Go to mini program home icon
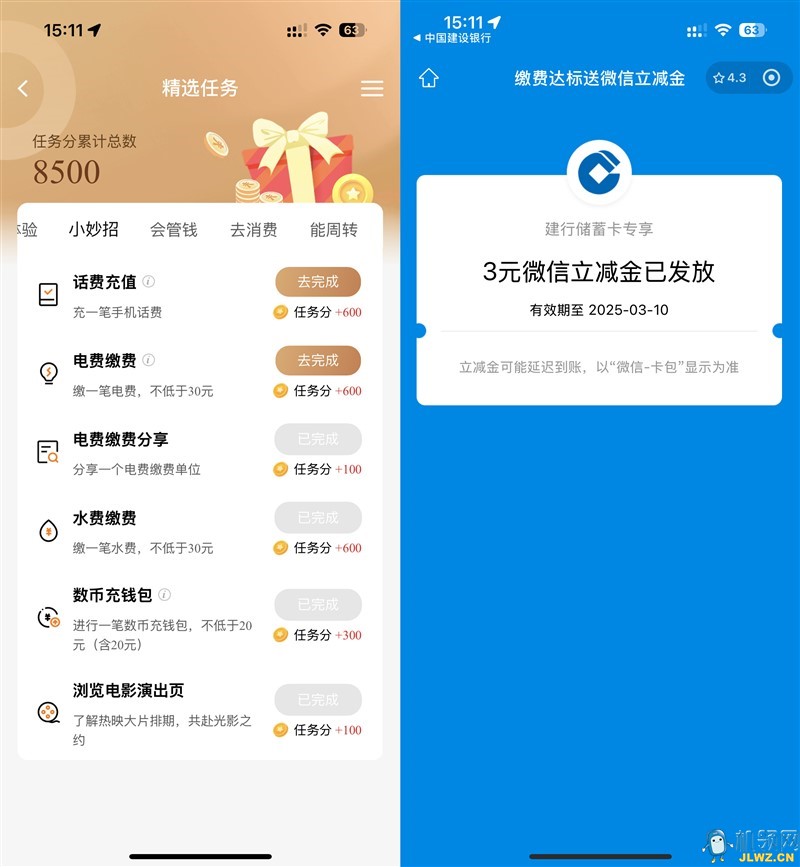 pos(429,78)
